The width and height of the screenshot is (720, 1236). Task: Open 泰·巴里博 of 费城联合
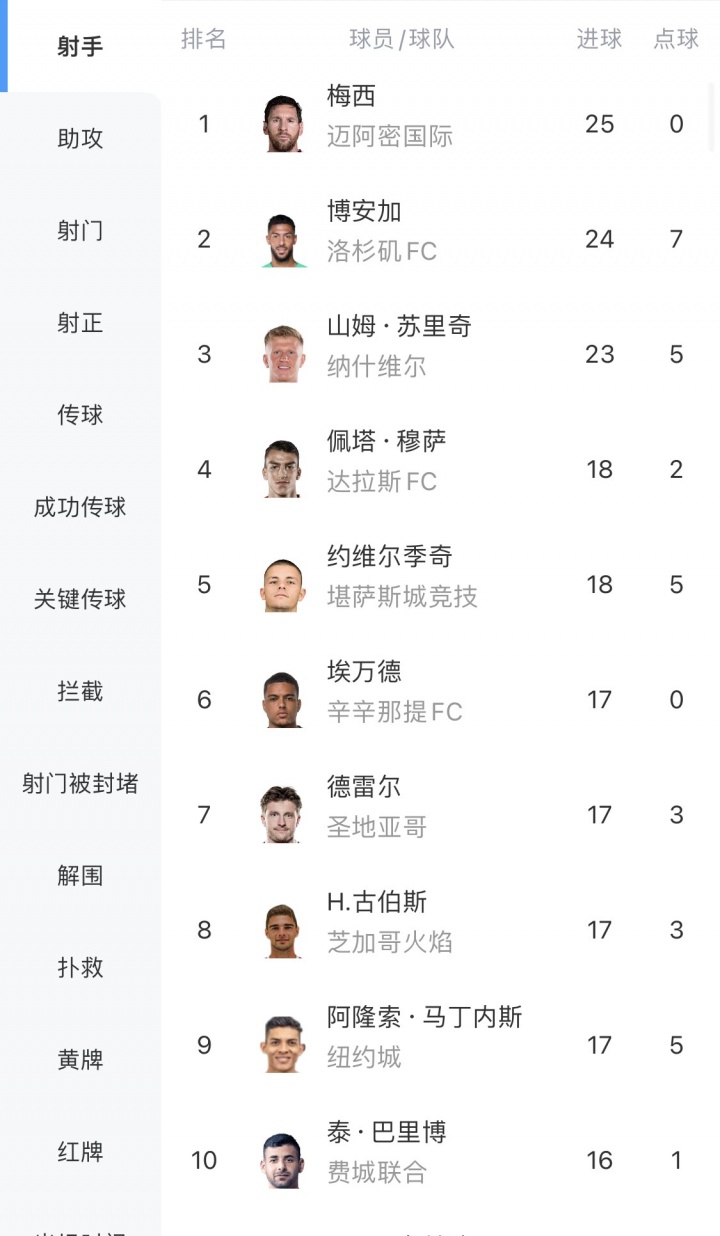(386, 1160)
